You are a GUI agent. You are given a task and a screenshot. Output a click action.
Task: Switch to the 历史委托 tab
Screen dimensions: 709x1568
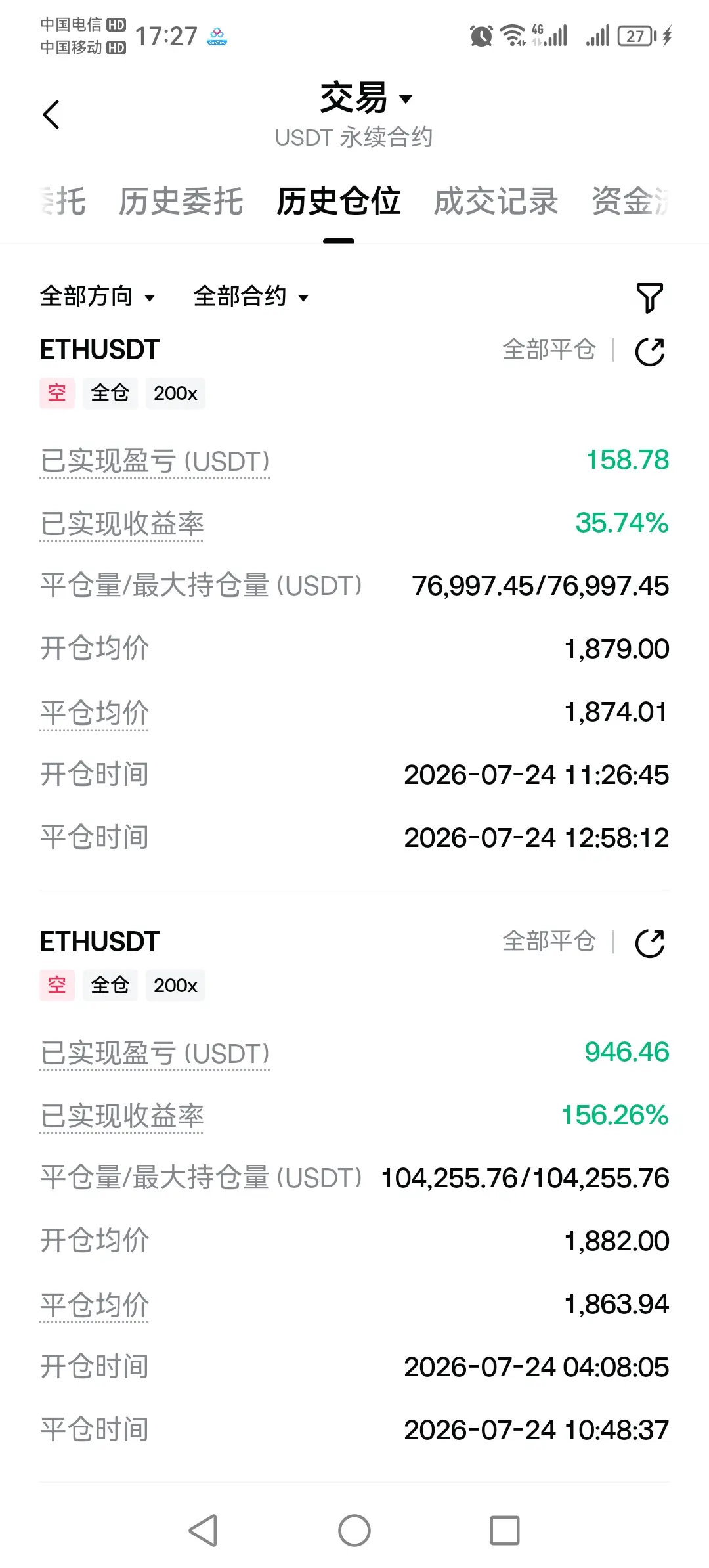[x=181, y=201]
